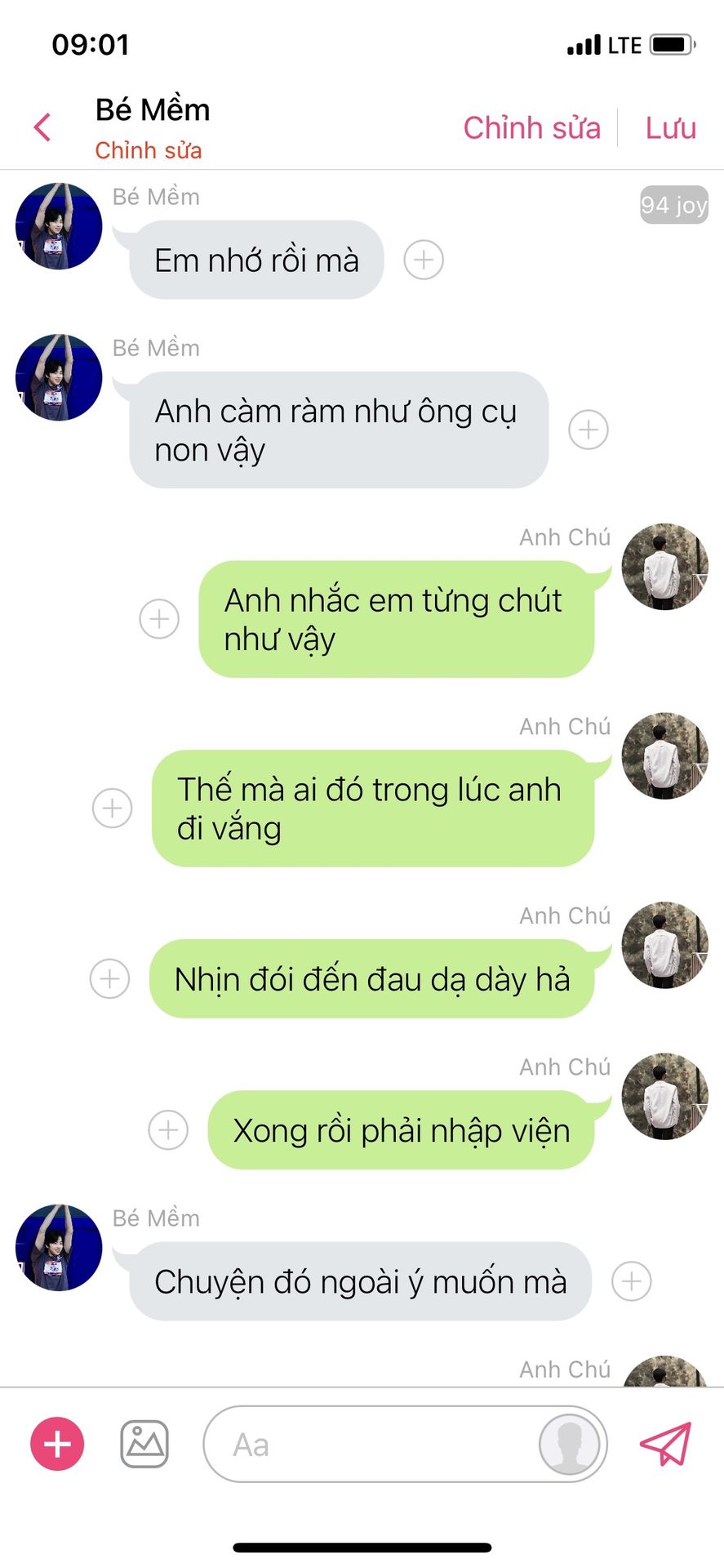This screenshot has width=724, height=1568.
Task: Tap the 94 joy badge
Action: click(x=673, y=205)
